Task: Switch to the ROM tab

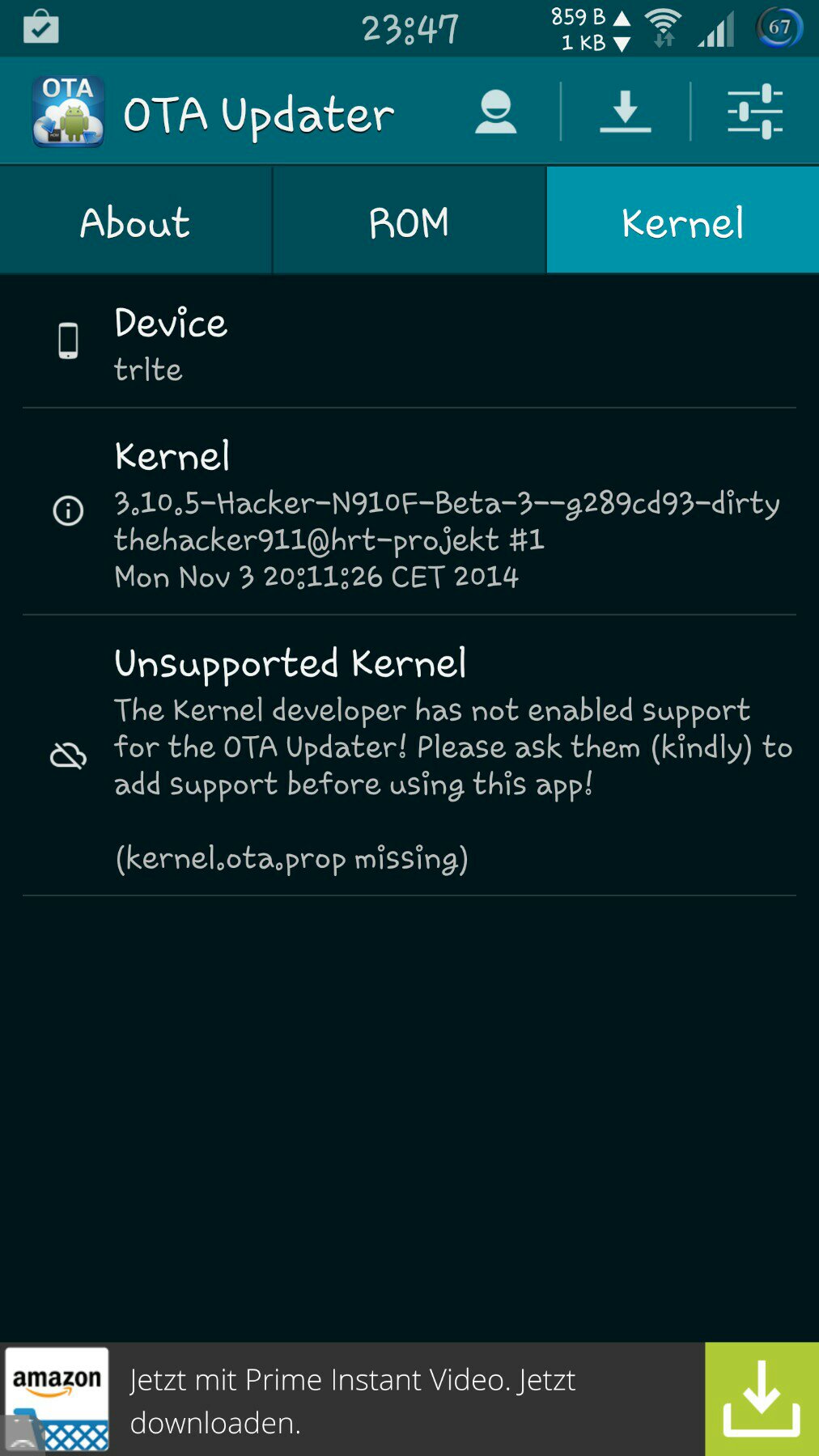Action: tap(409, 221)
